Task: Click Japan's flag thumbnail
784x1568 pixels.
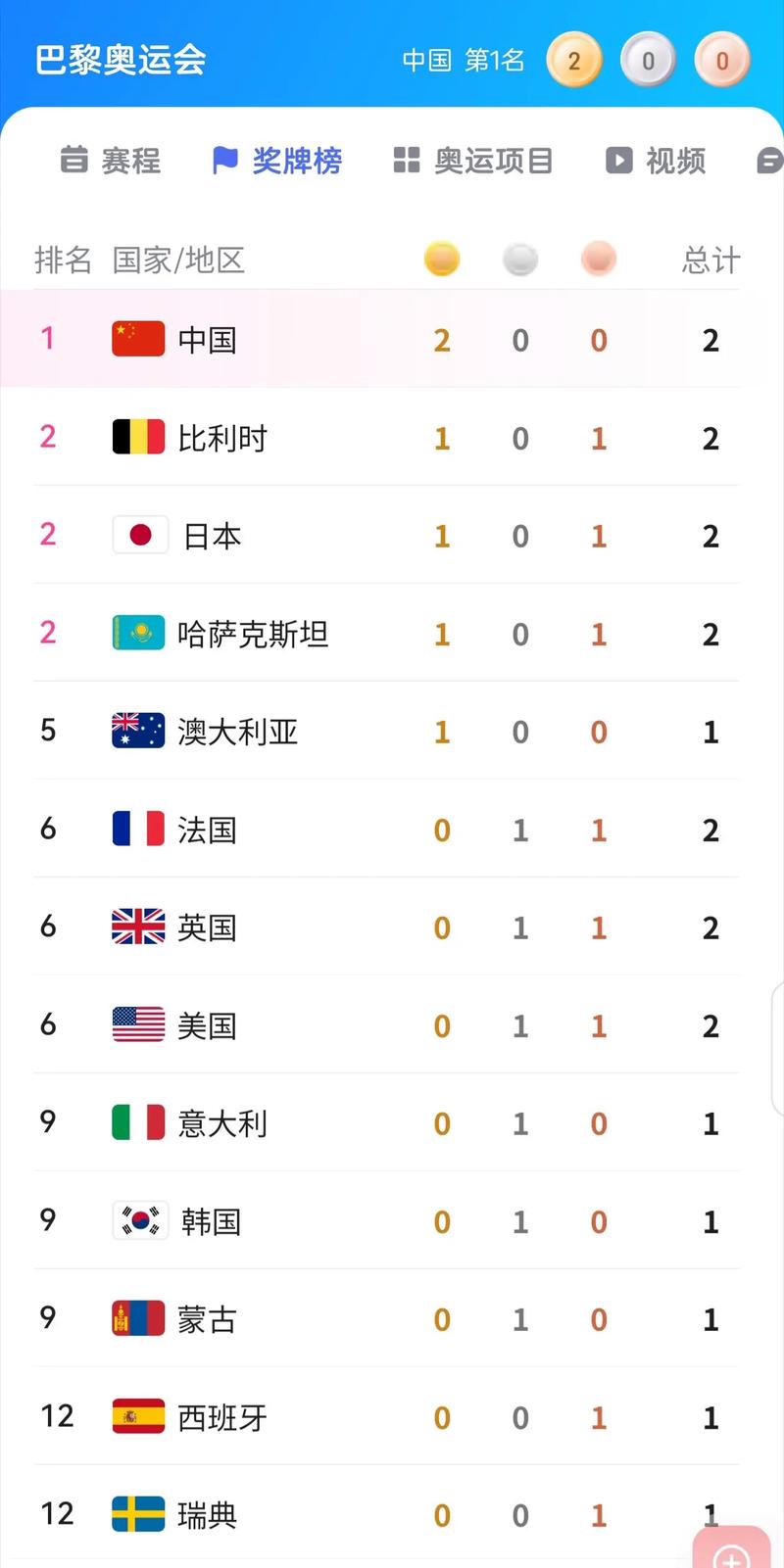Action: tap(138, 536)
